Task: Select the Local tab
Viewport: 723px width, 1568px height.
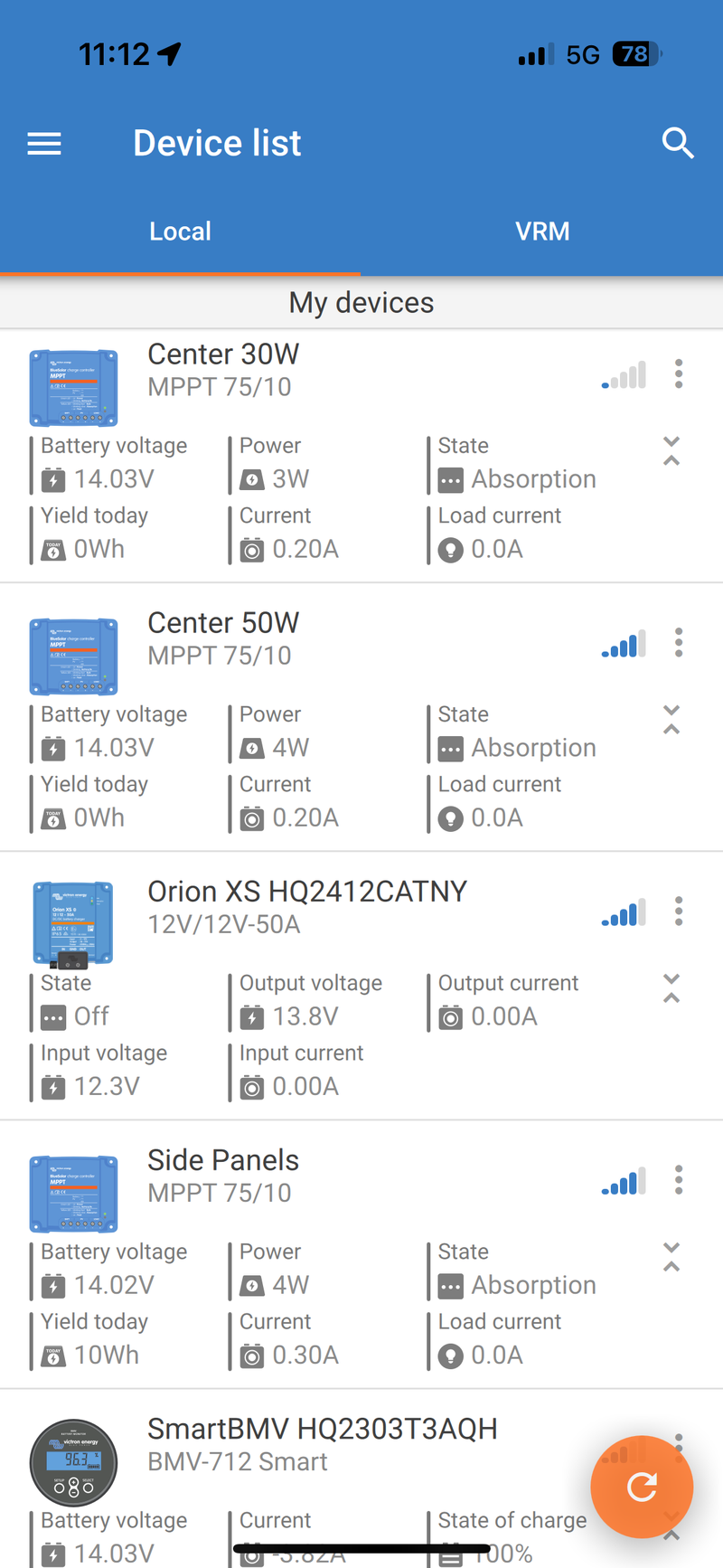Action: click(x=180, y=231)
